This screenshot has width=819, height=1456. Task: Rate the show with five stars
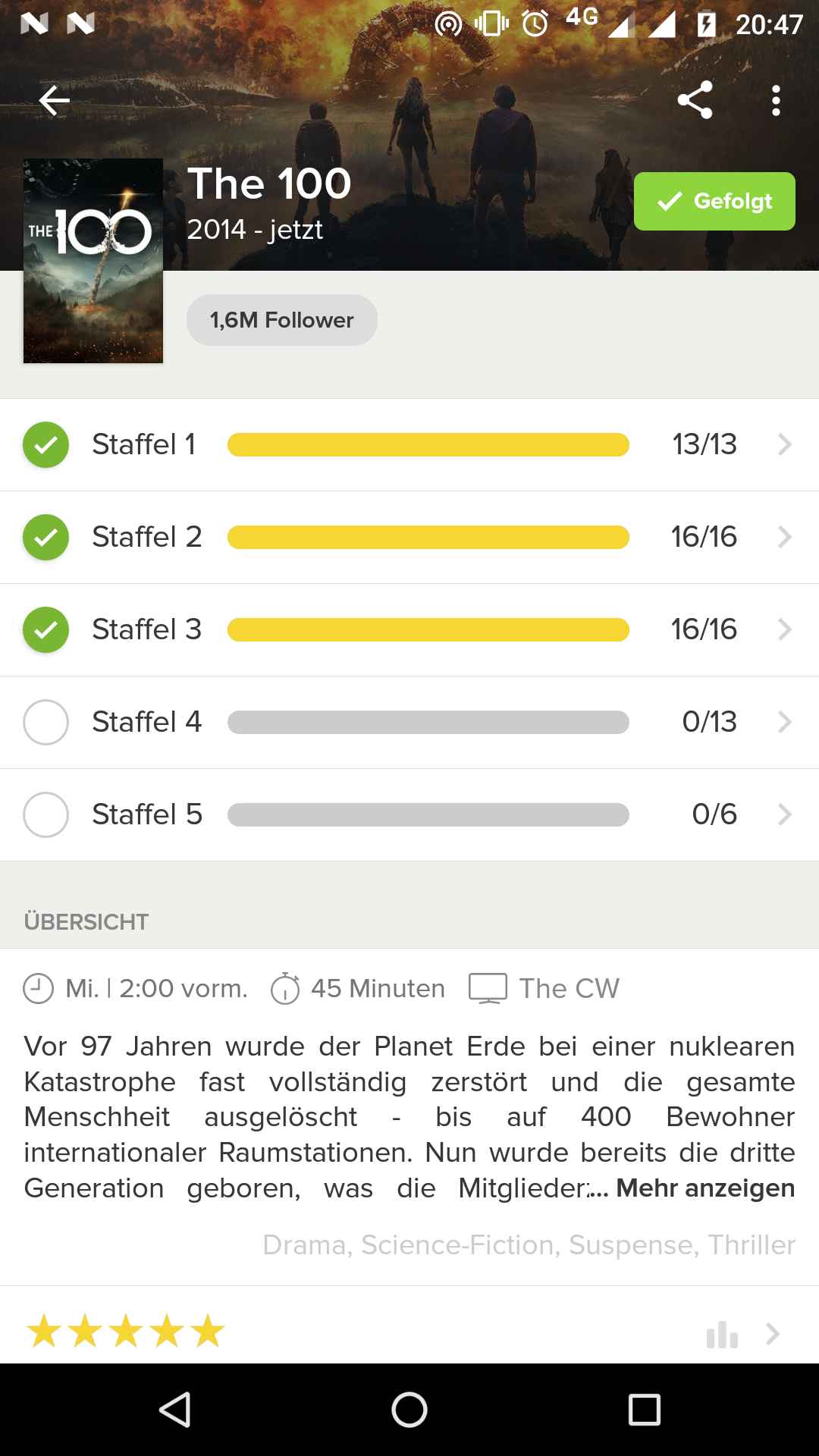pyautogui.click(x=208, y=1332)
